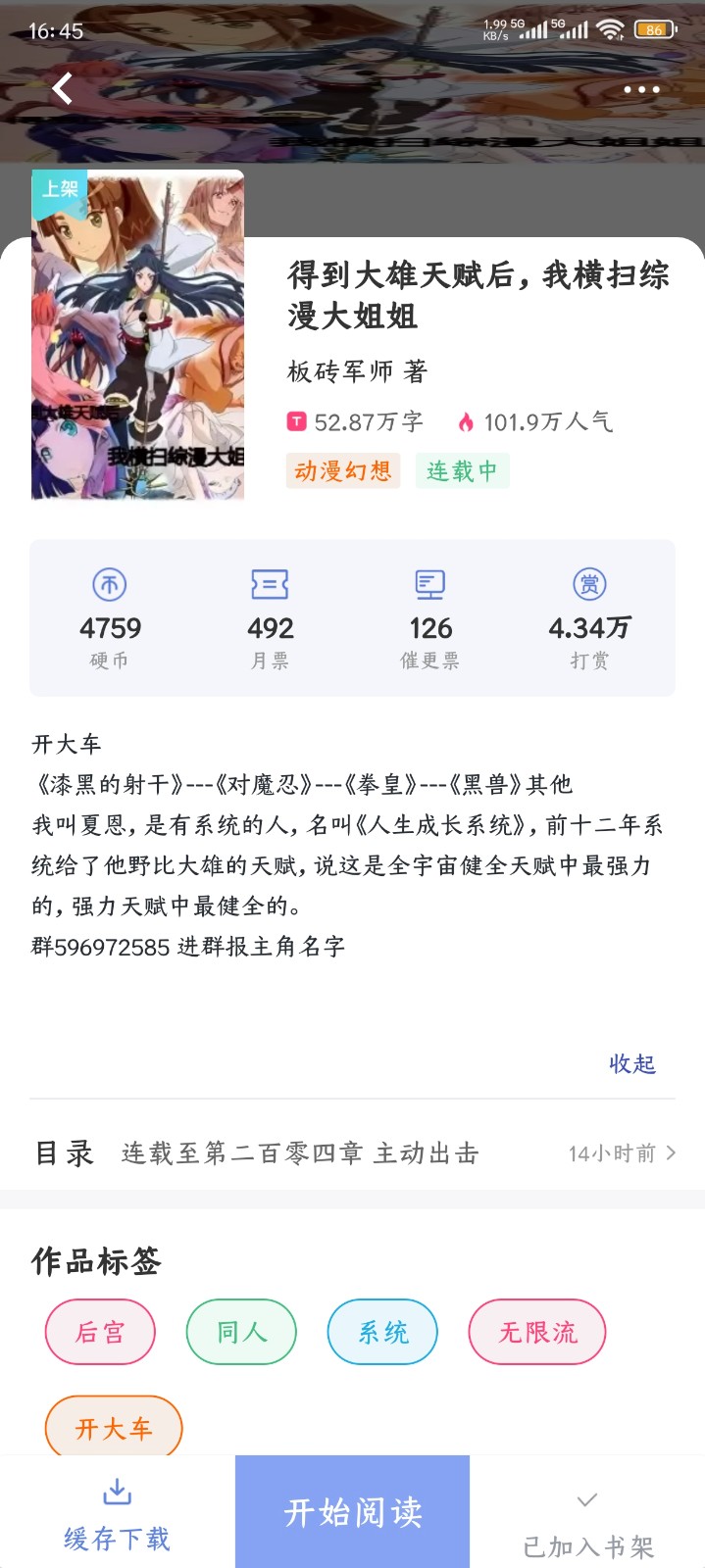
Task: Send an update-urge ticket via 催更票
Action: click(x=429, y=617)
